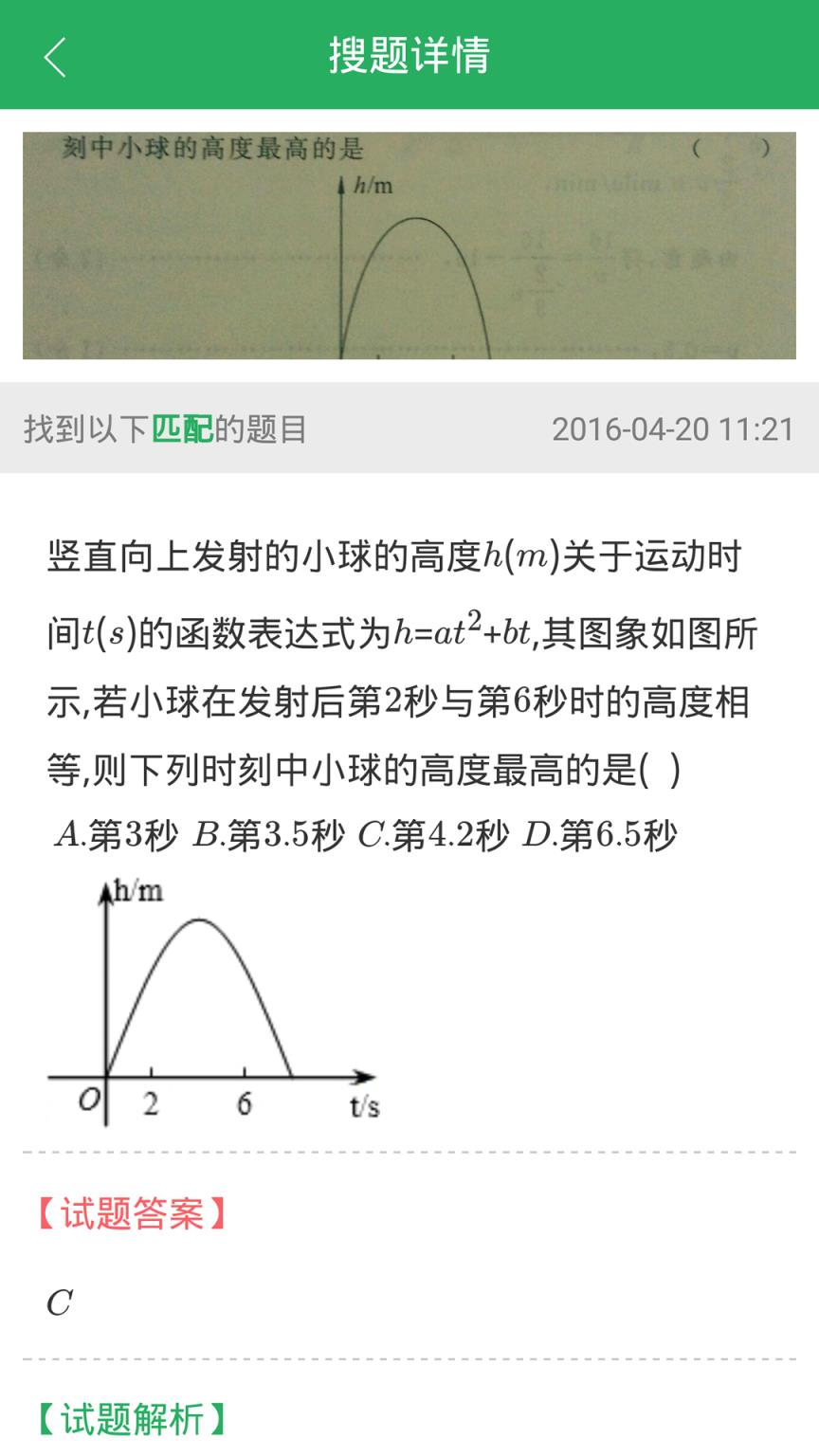Select the timestamp 2016-04-20 11:21
Screen dimensions: 819x1456
pos(675,428)
